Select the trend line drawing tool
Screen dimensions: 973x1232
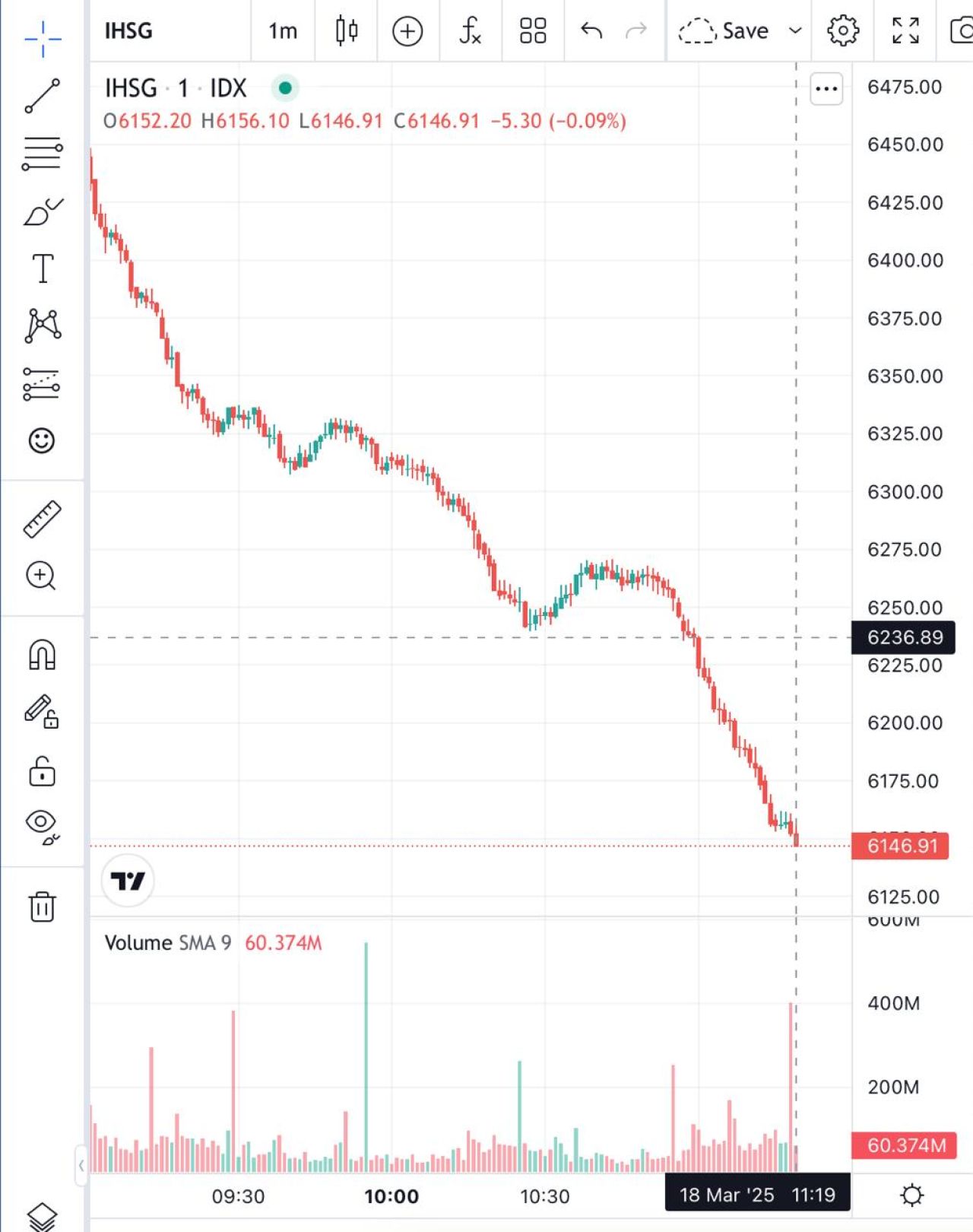(x=43, y=97)
